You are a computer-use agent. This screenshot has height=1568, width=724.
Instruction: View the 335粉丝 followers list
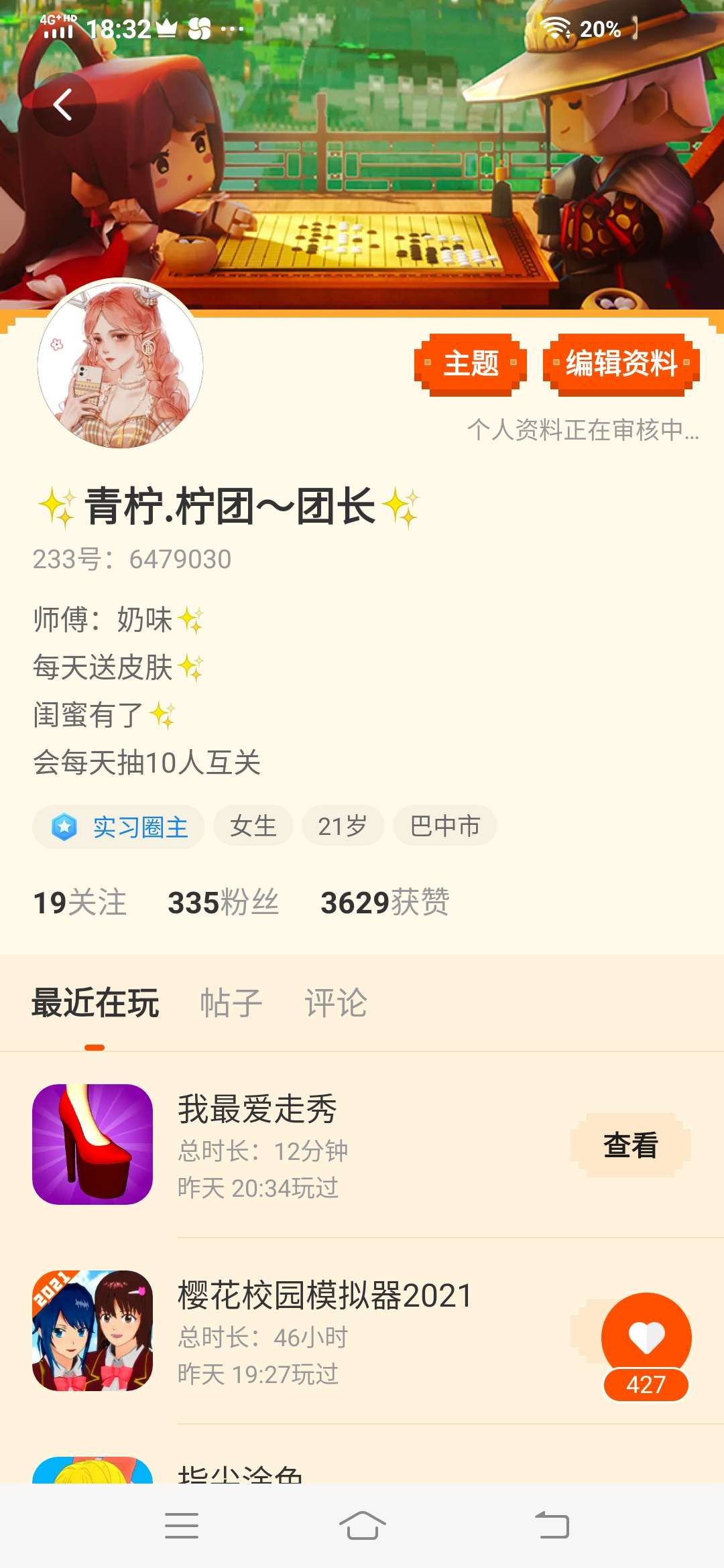223,903
